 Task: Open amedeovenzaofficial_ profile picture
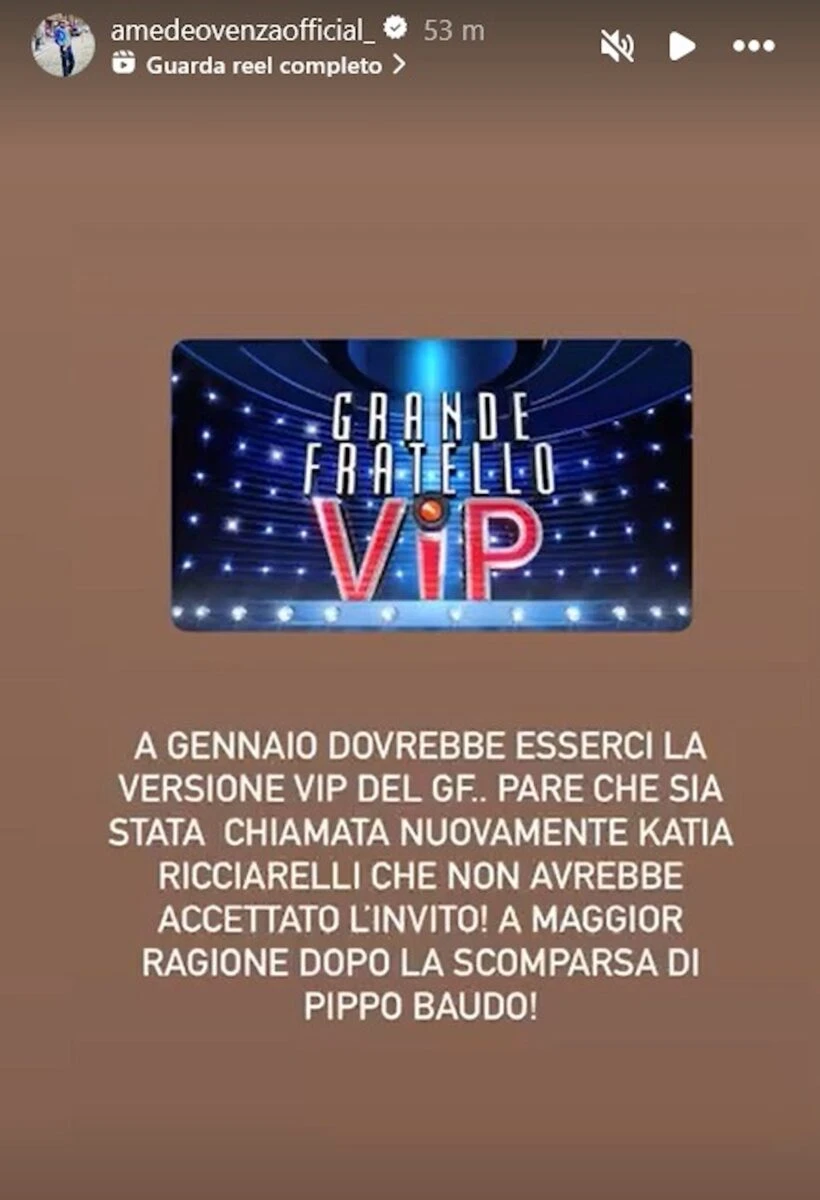click(x=63, y=45)
